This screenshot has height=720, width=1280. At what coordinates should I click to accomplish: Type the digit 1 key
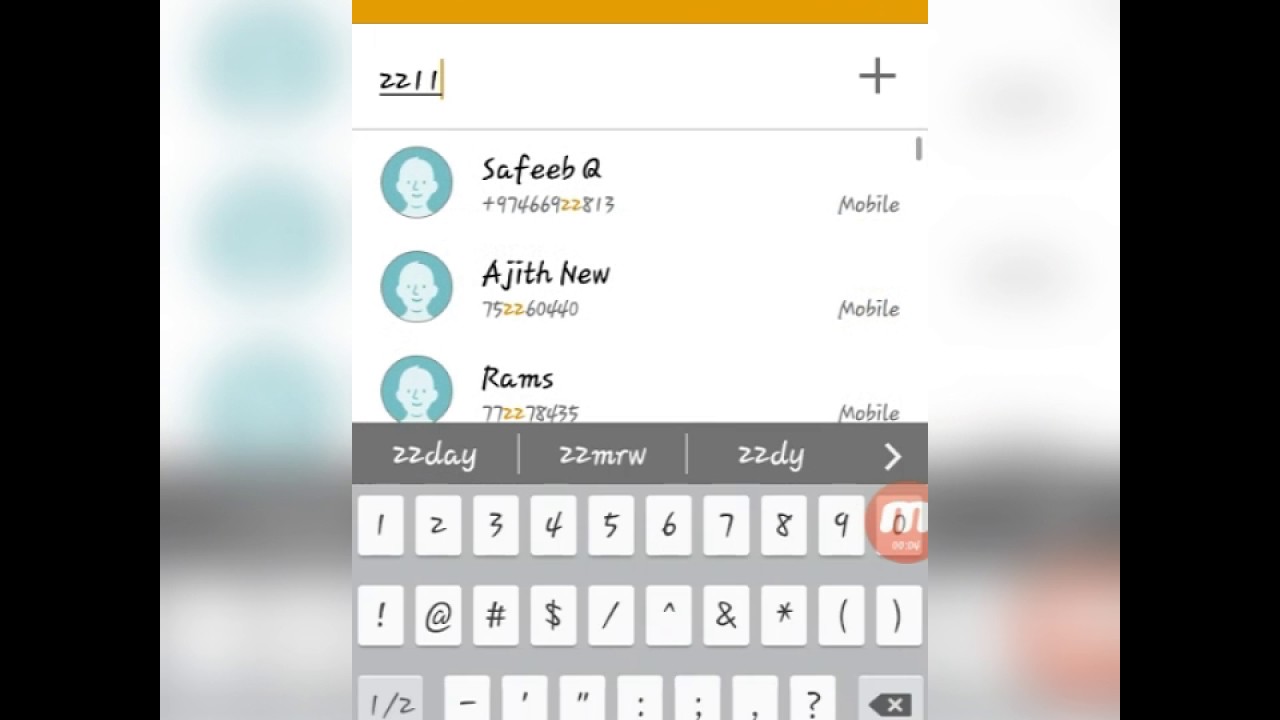click(380, 525)
